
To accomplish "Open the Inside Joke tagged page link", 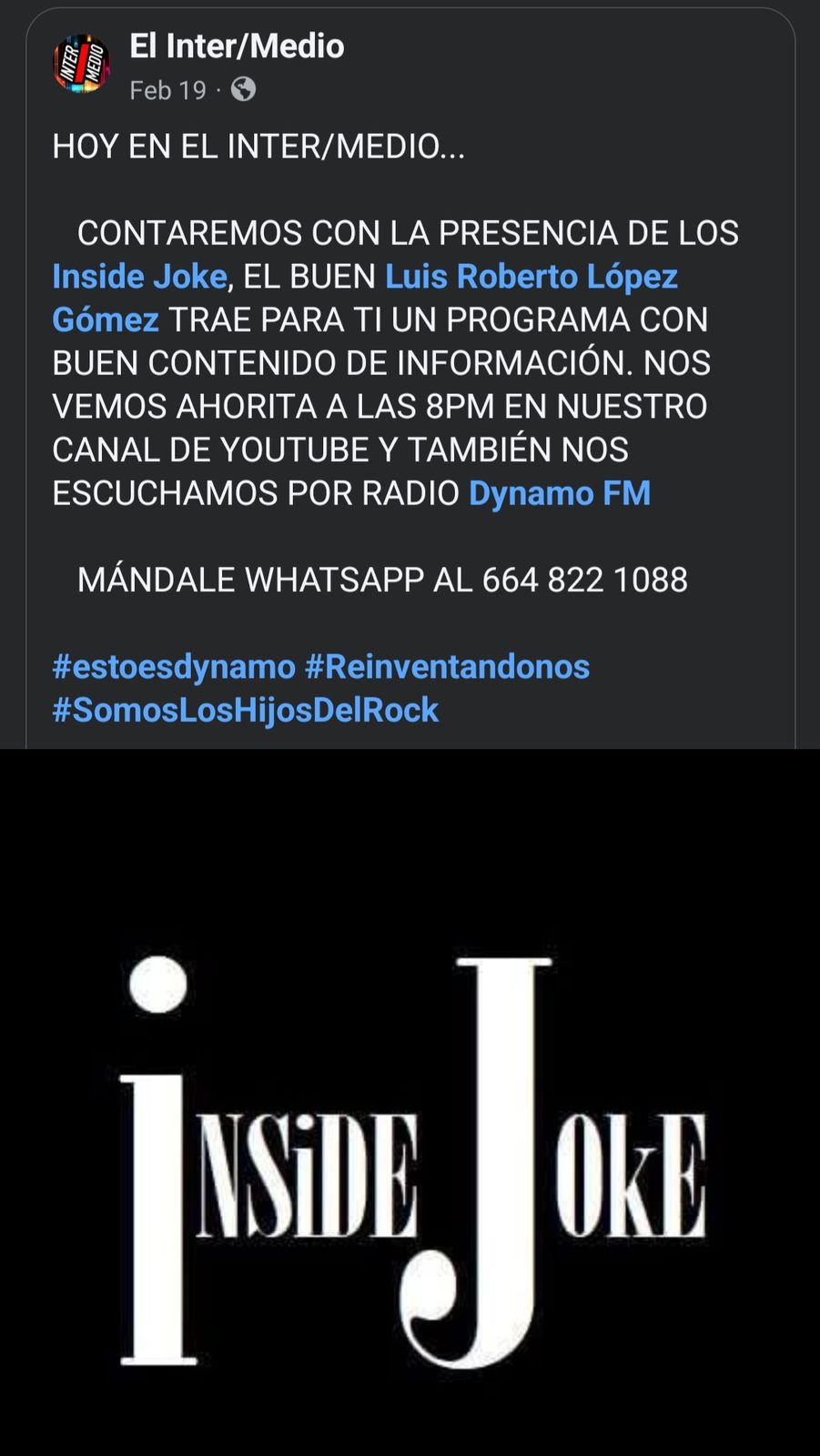I will [139, 277].
